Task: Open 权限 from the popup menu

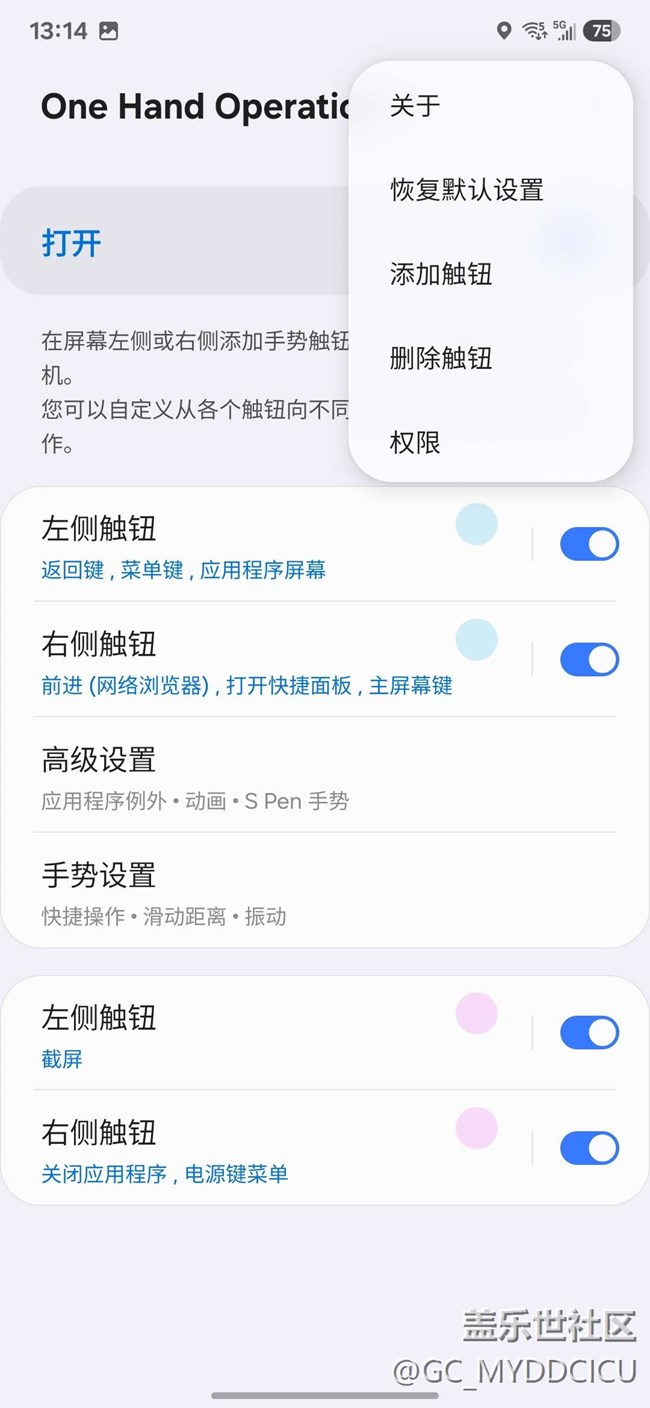Action: 490,441
